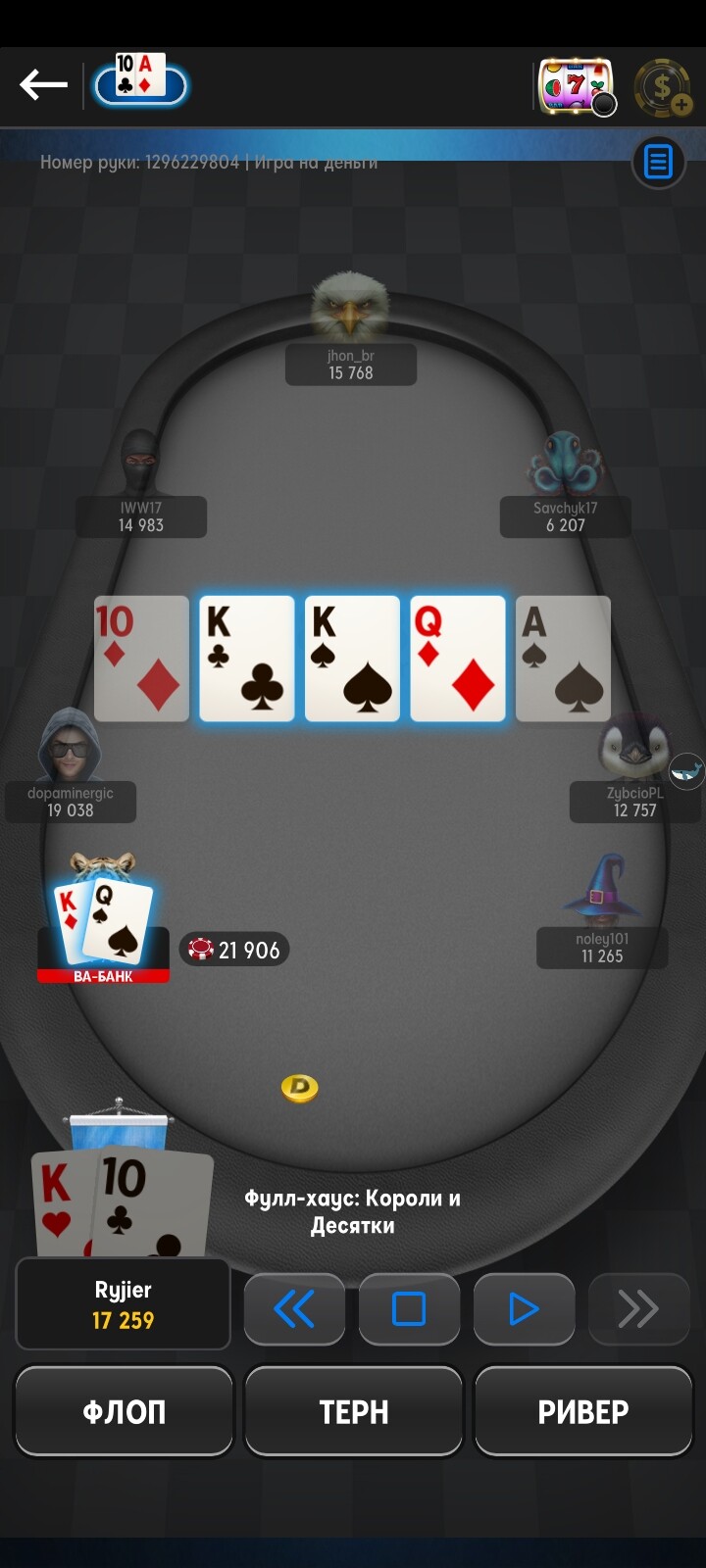Jump to the ТЕРН stage

point(353,1411)
